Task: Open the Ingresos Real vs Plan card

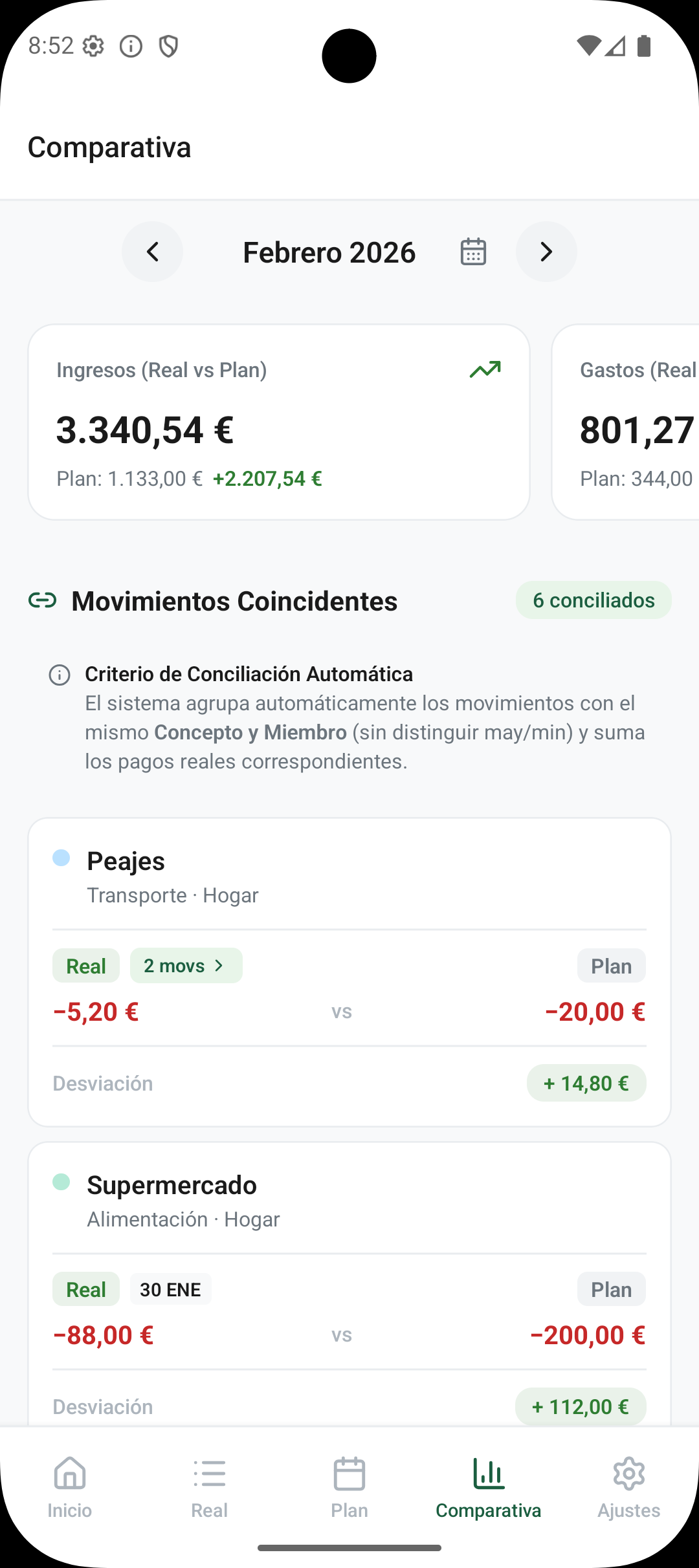Action: click(278, 420)
